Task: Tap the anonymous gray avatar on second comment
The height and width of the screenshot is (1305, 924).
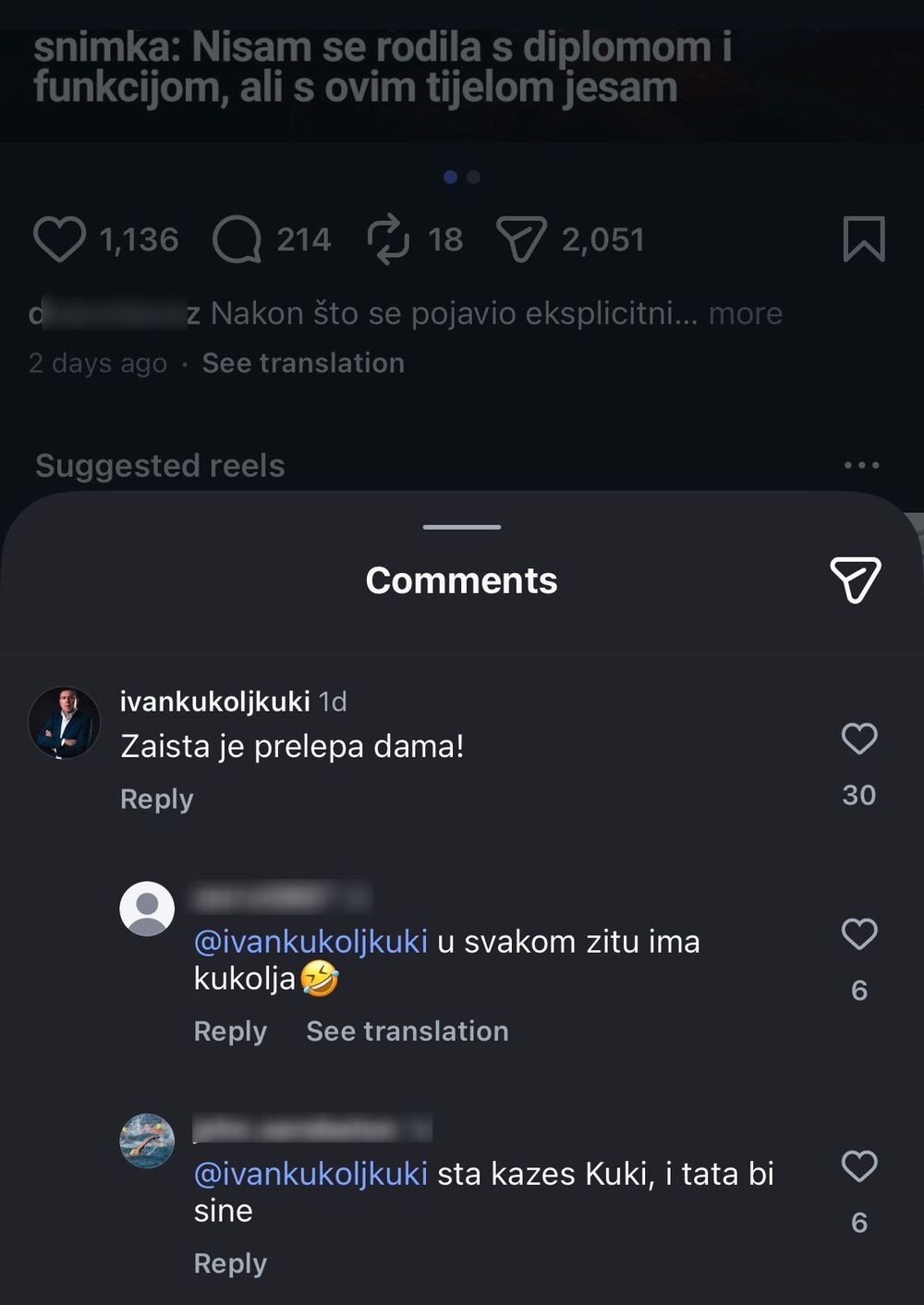Action: (147, 908)
